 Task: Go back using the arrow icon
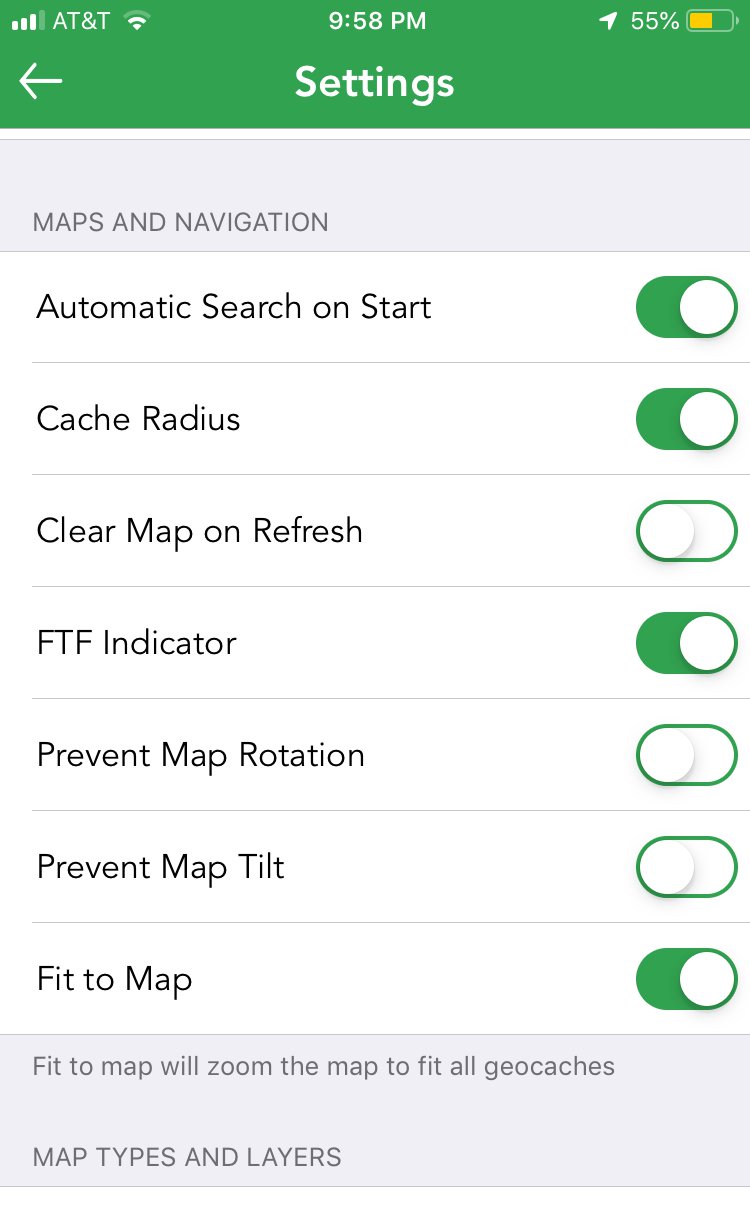click(x=41, y=82)
